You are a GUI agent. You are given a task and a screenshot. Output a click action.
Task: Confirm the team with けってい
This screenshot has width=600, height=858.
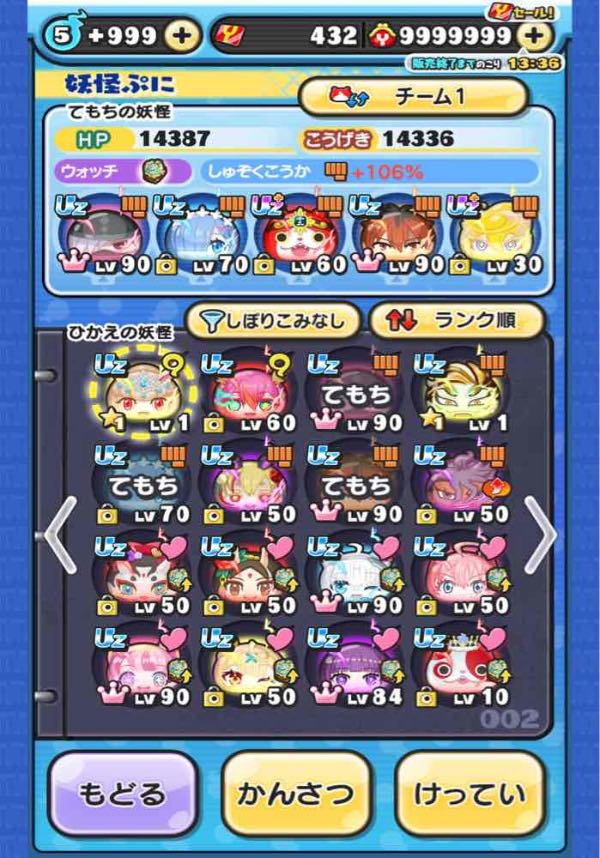[470, 795]
